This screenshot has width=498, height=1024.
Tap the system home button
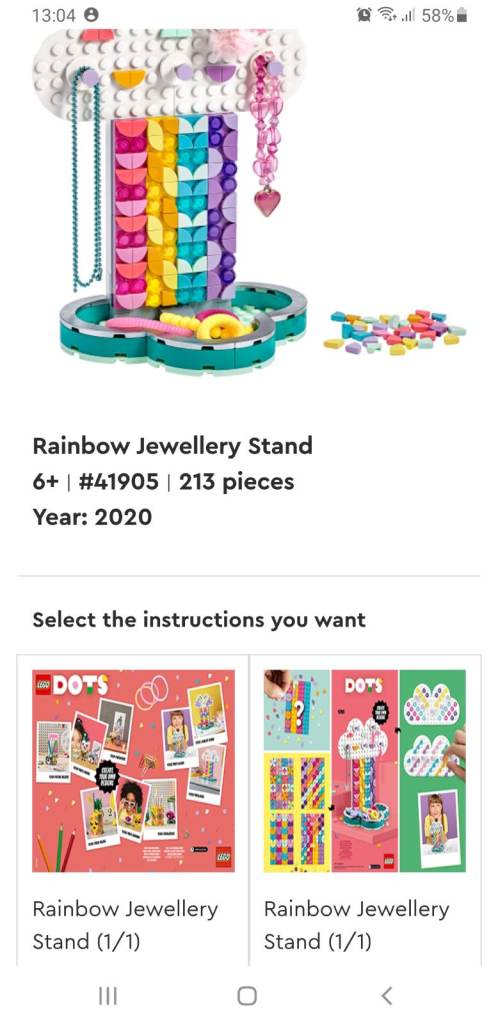247,995
